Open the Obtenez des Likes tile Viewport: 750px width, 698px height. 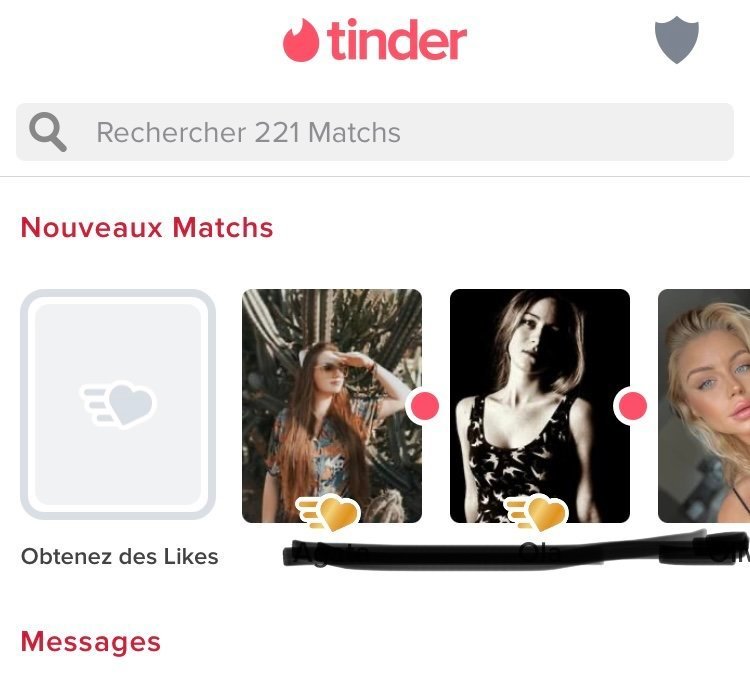tap(118, 404)
